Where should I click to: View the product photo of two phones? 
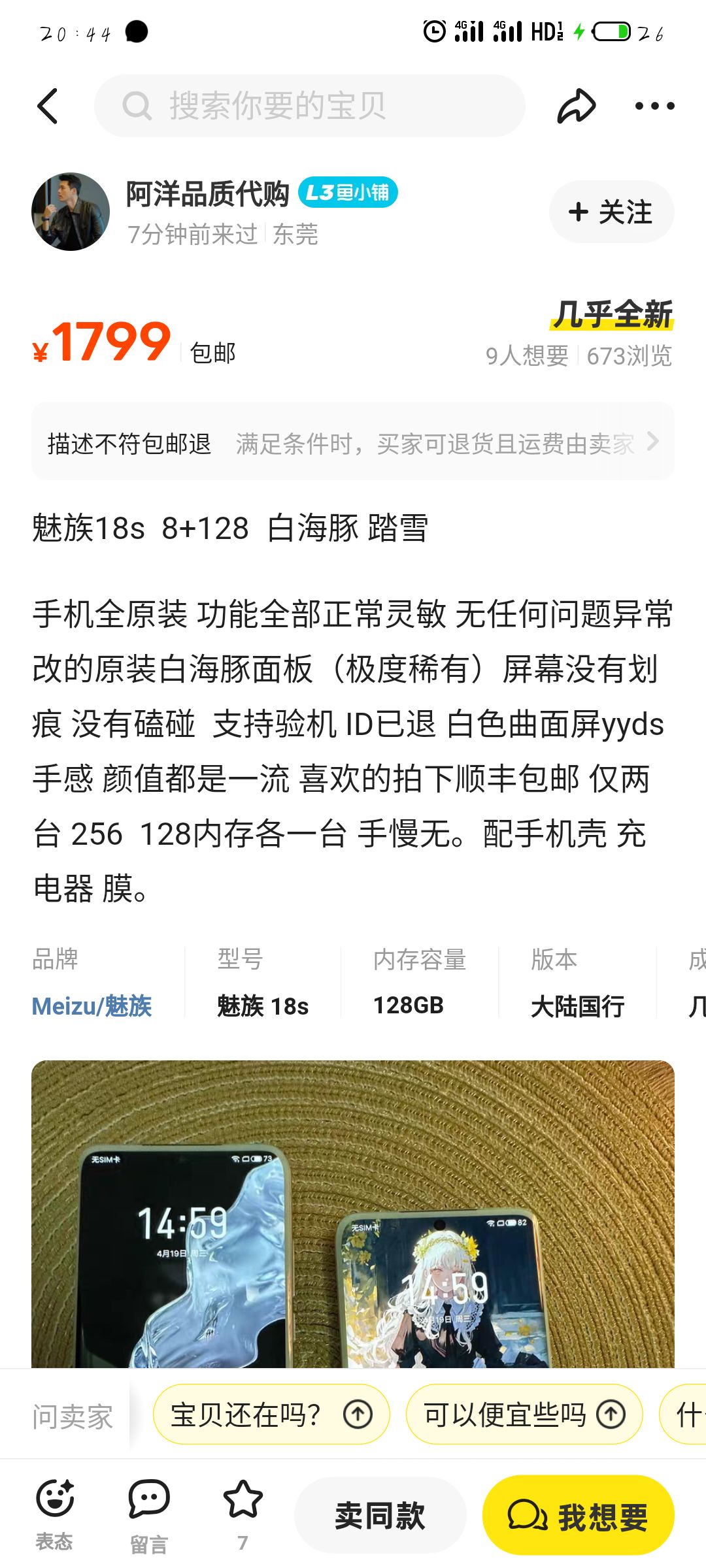353,1214
